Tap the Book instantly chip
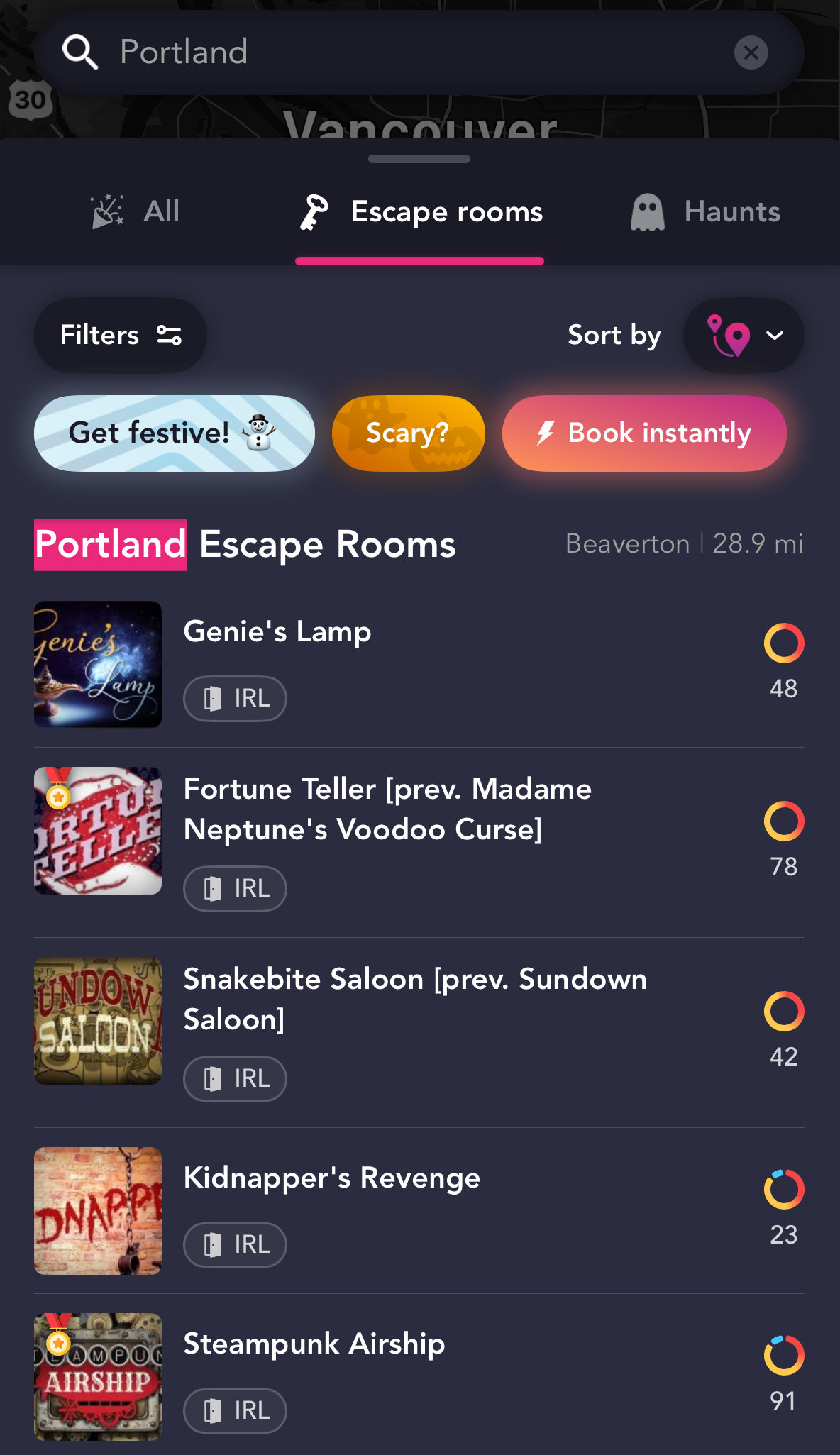The width and height of the screenshot is (840, 1455). (x=644, y=433)
